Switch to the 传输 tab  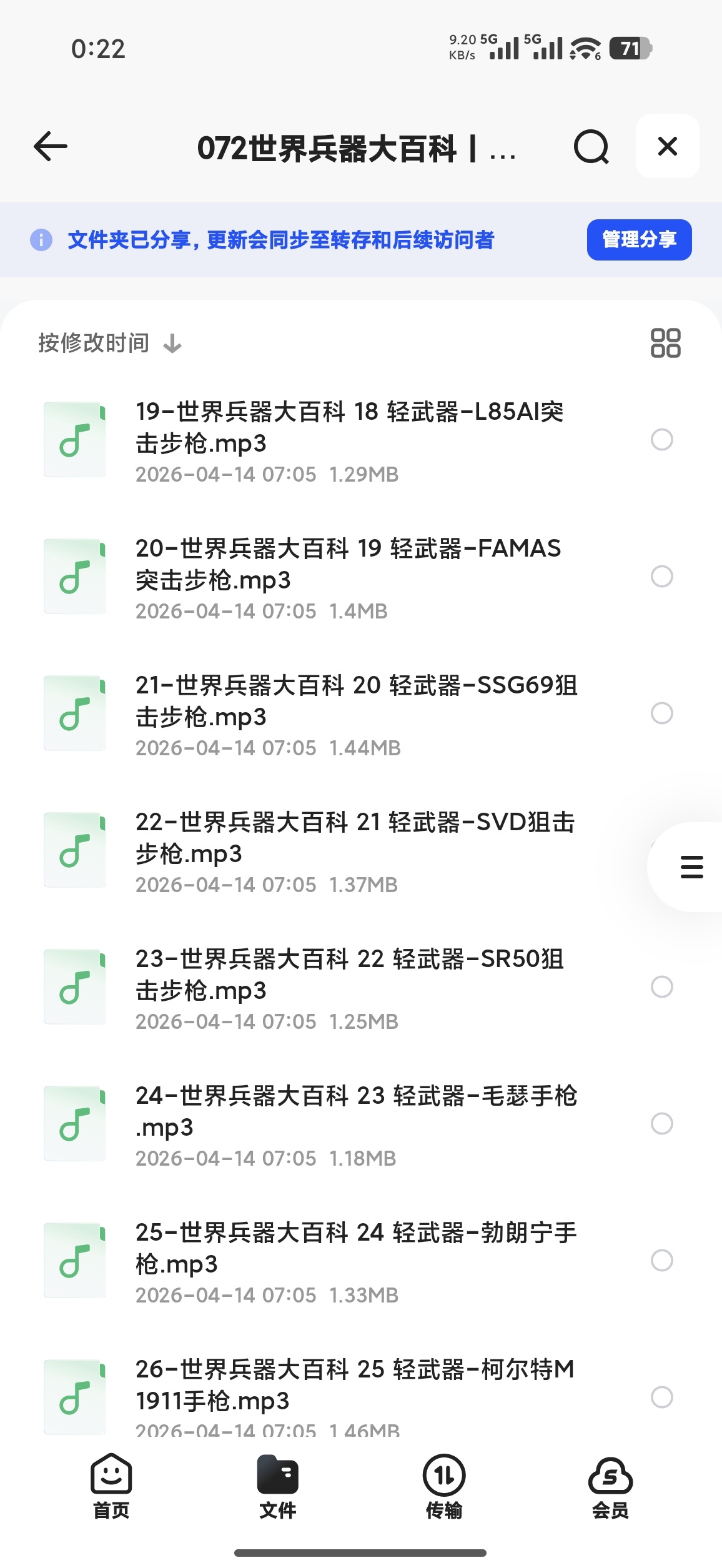(444, 1487)
